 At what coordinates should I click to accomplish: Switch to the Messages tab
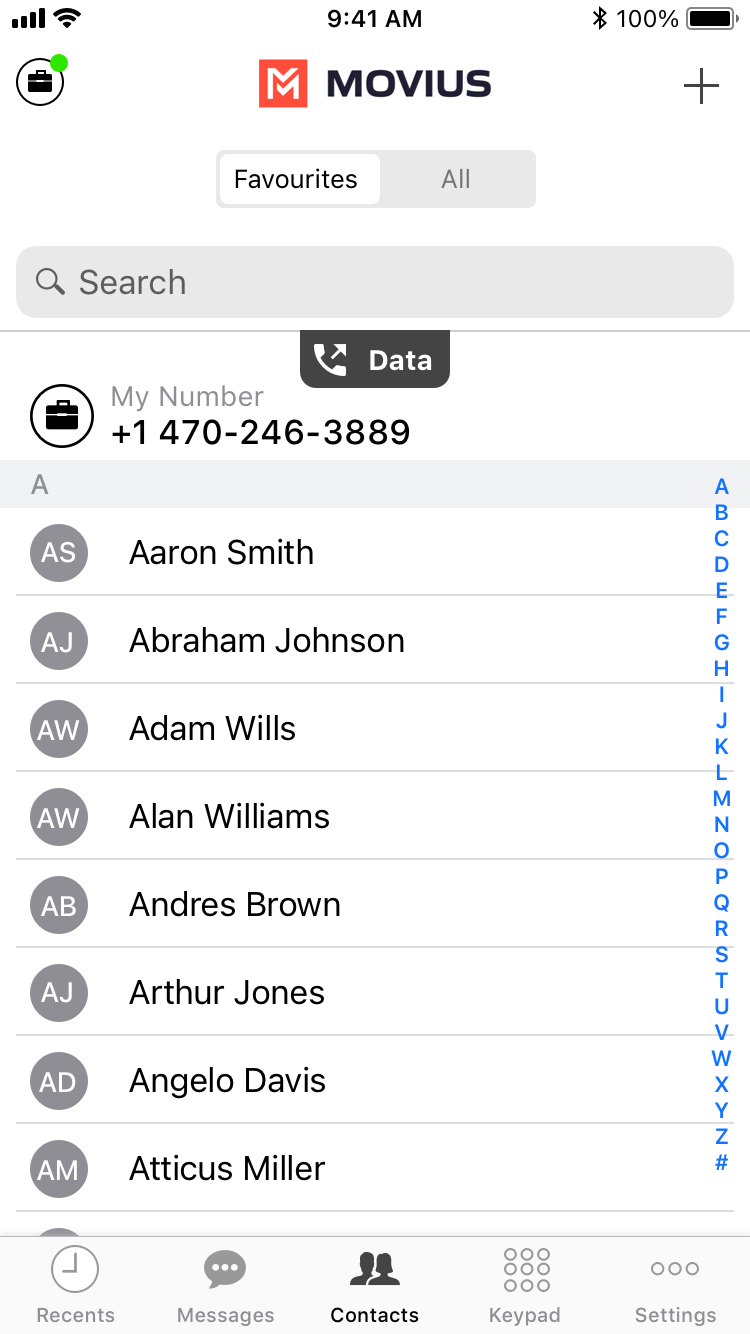[225, 1285]
